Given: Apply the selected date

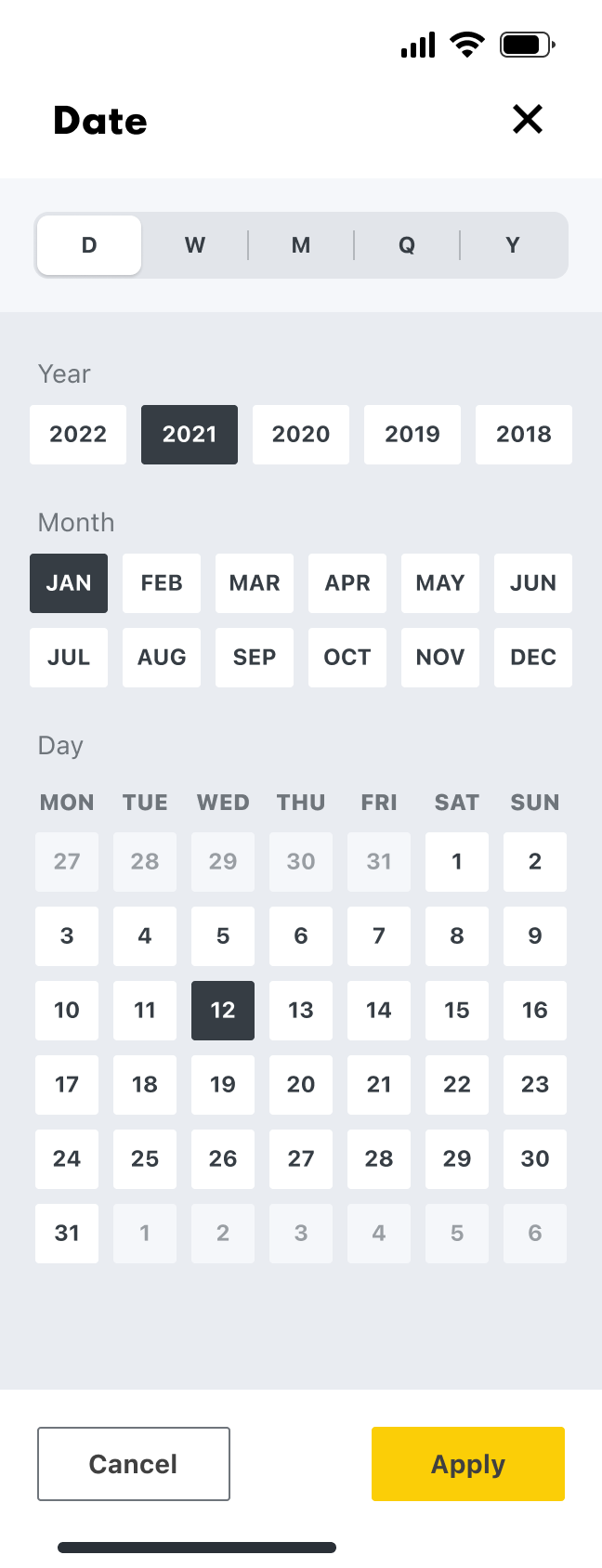Looking at the screenshot, I should 468,1464.
